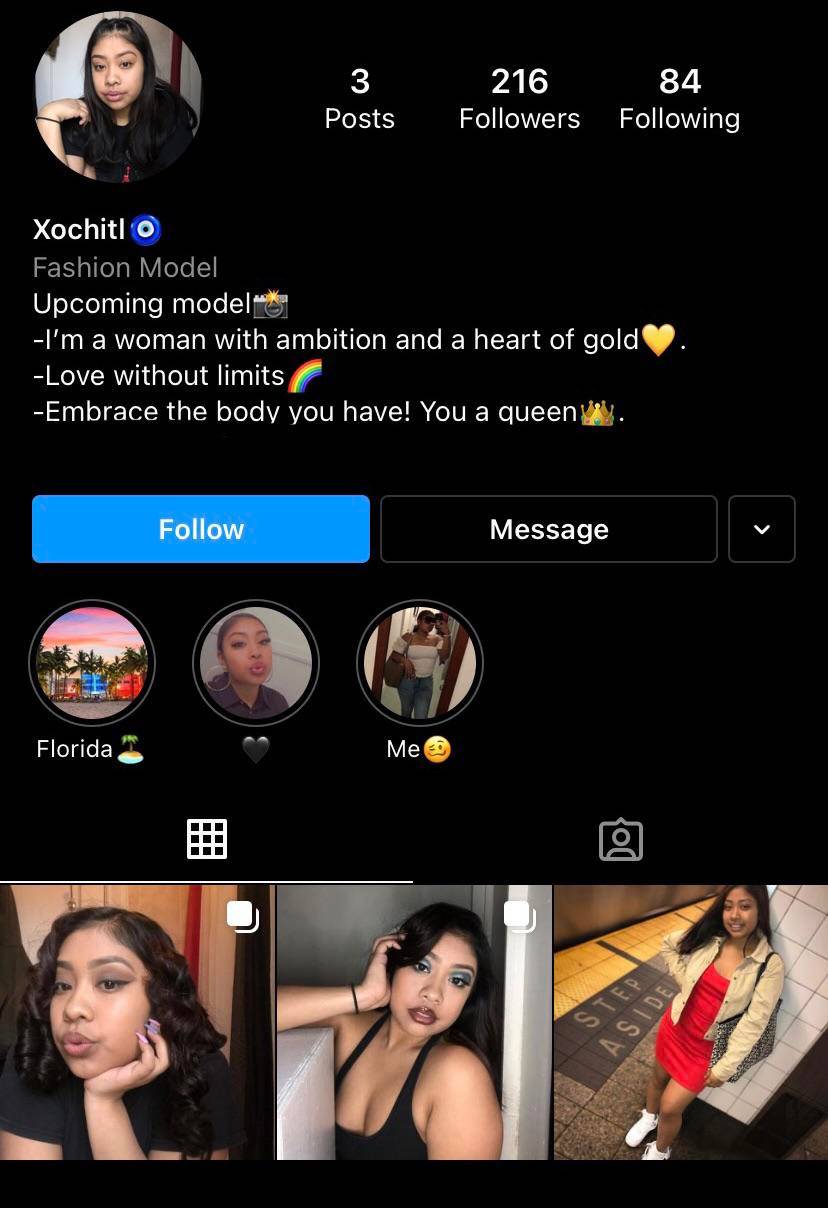The image size is (828, 1208).
Task: Expand the more-options chevron beside Message
Action: (762, 529)
